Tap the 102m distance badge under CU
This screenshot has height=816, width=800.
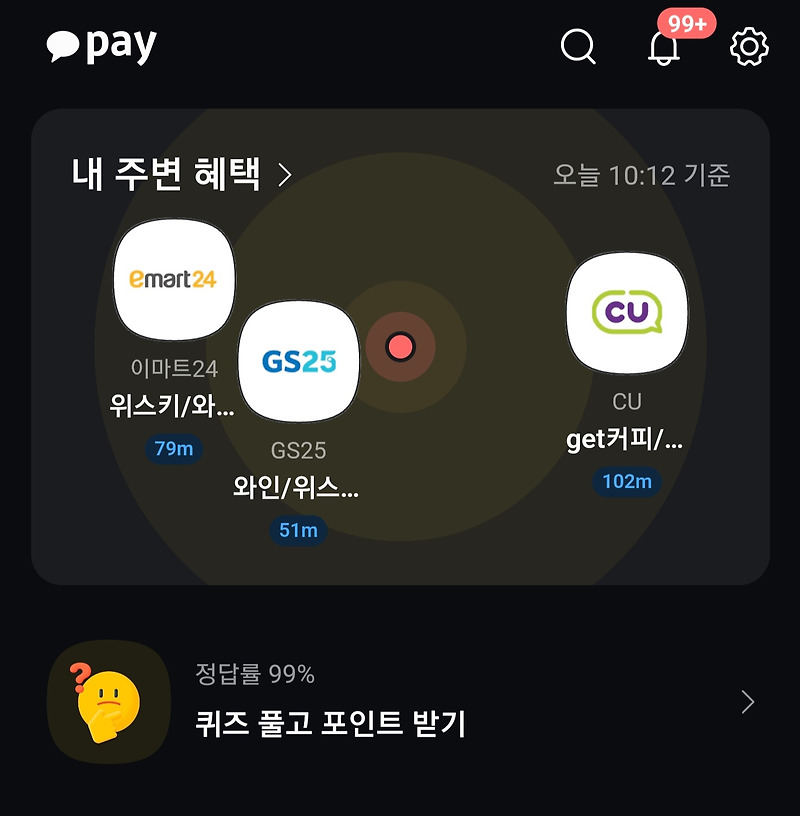626,482
